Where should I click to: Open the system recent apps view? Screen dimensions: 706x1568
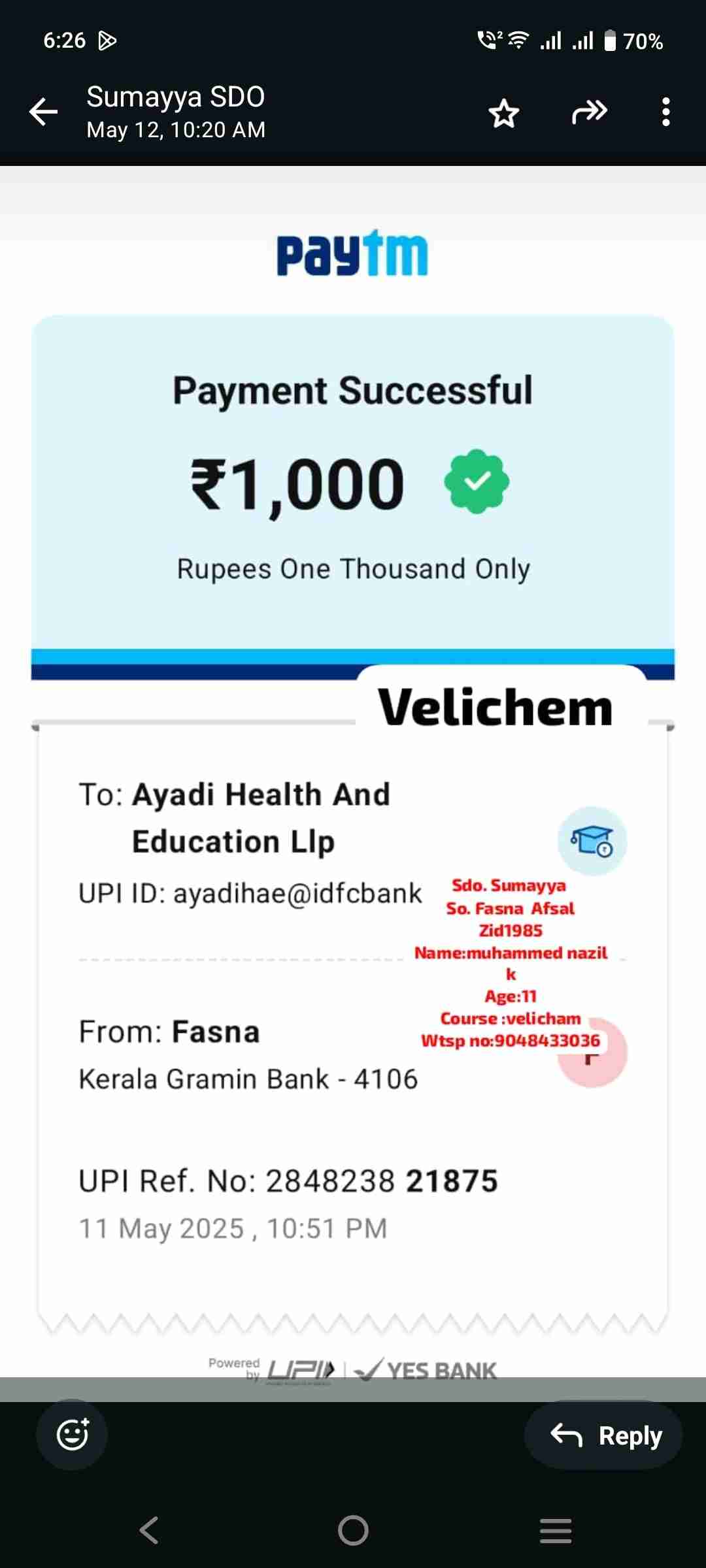coord(556,1530)
